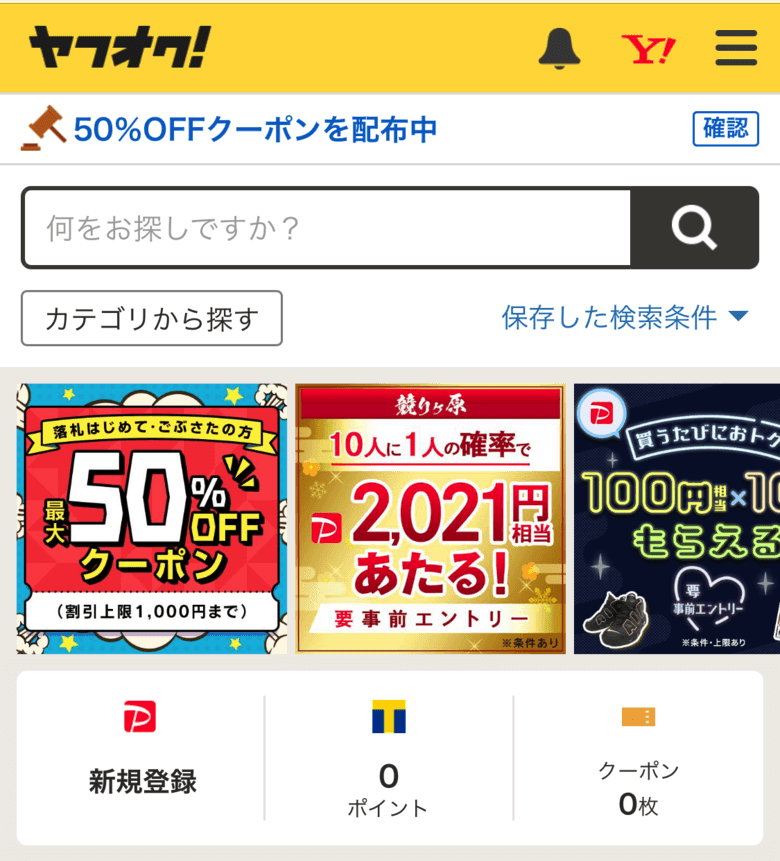Open the 100円相当もらえる PayPay banner

(677, 519)
